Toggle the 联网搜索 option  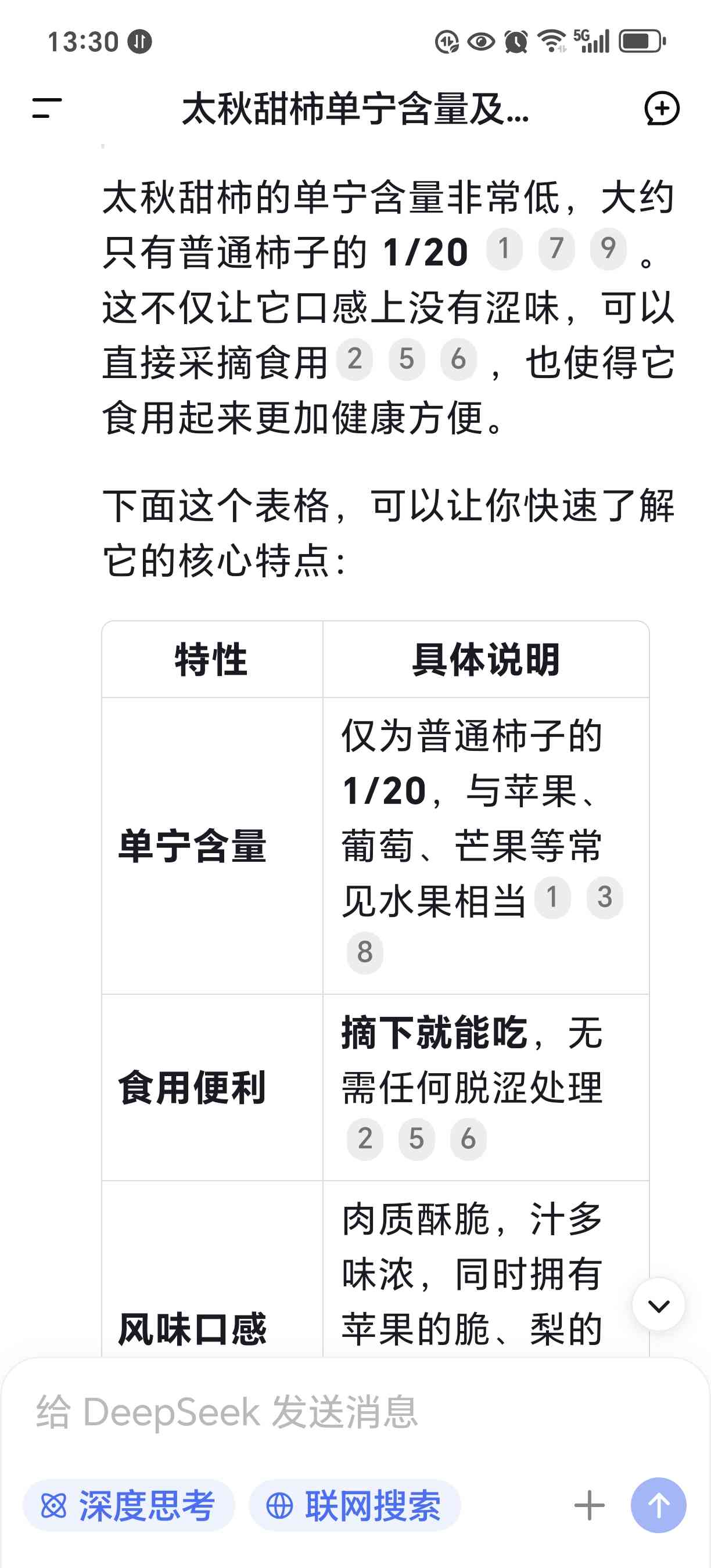pyautogui.click(x=354, y=1506)
